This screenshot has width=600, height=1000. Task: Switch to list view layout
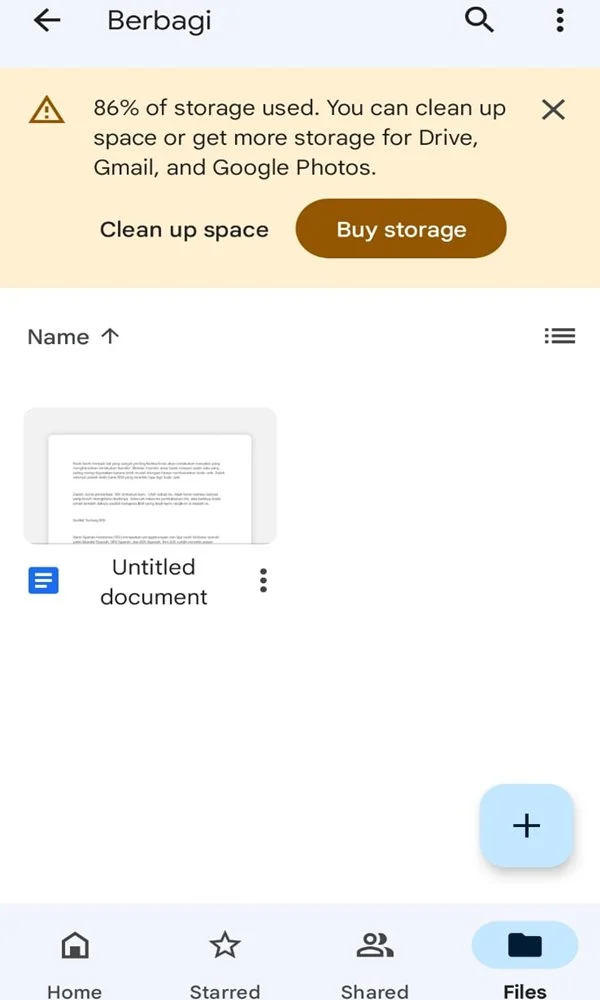click(x=560, y=335)
